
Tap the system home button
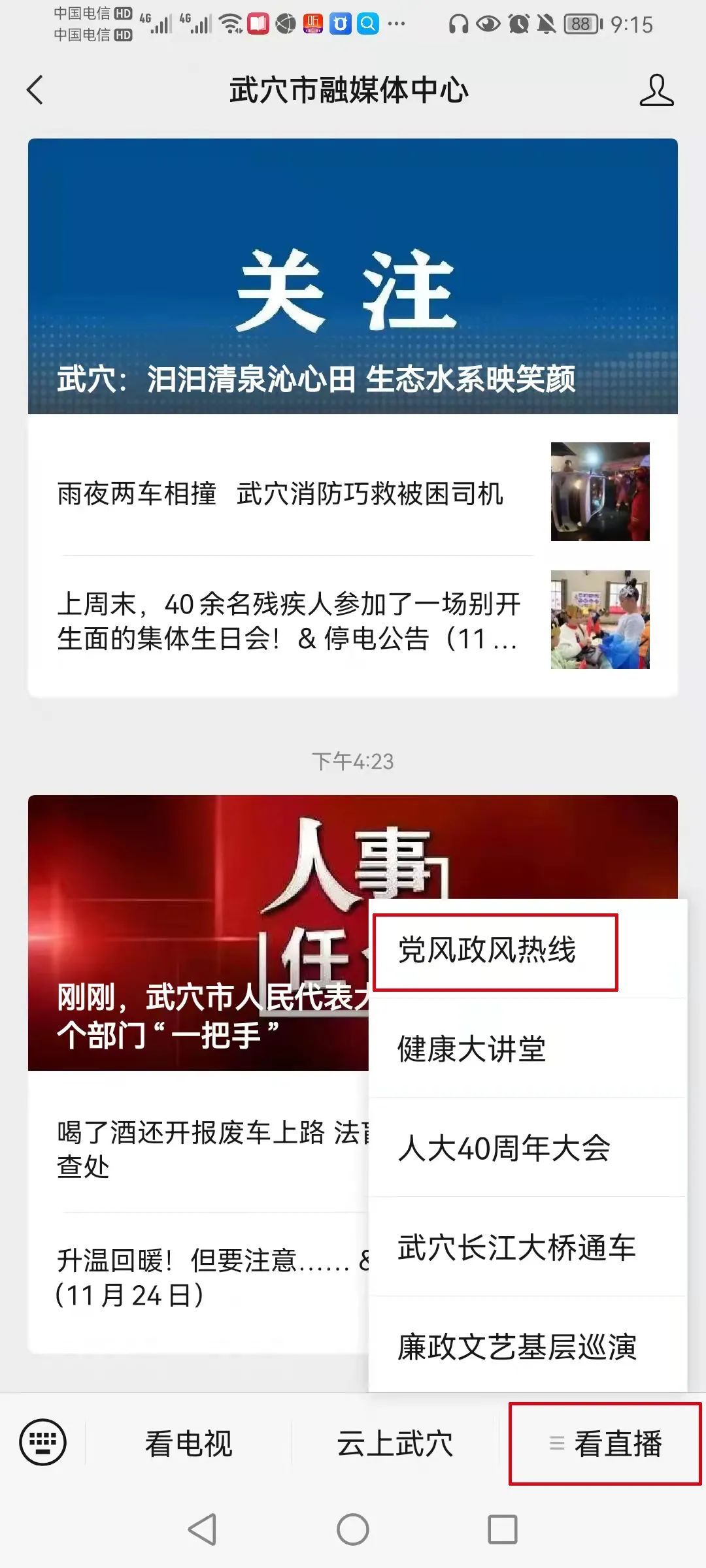pos(353,1529)
